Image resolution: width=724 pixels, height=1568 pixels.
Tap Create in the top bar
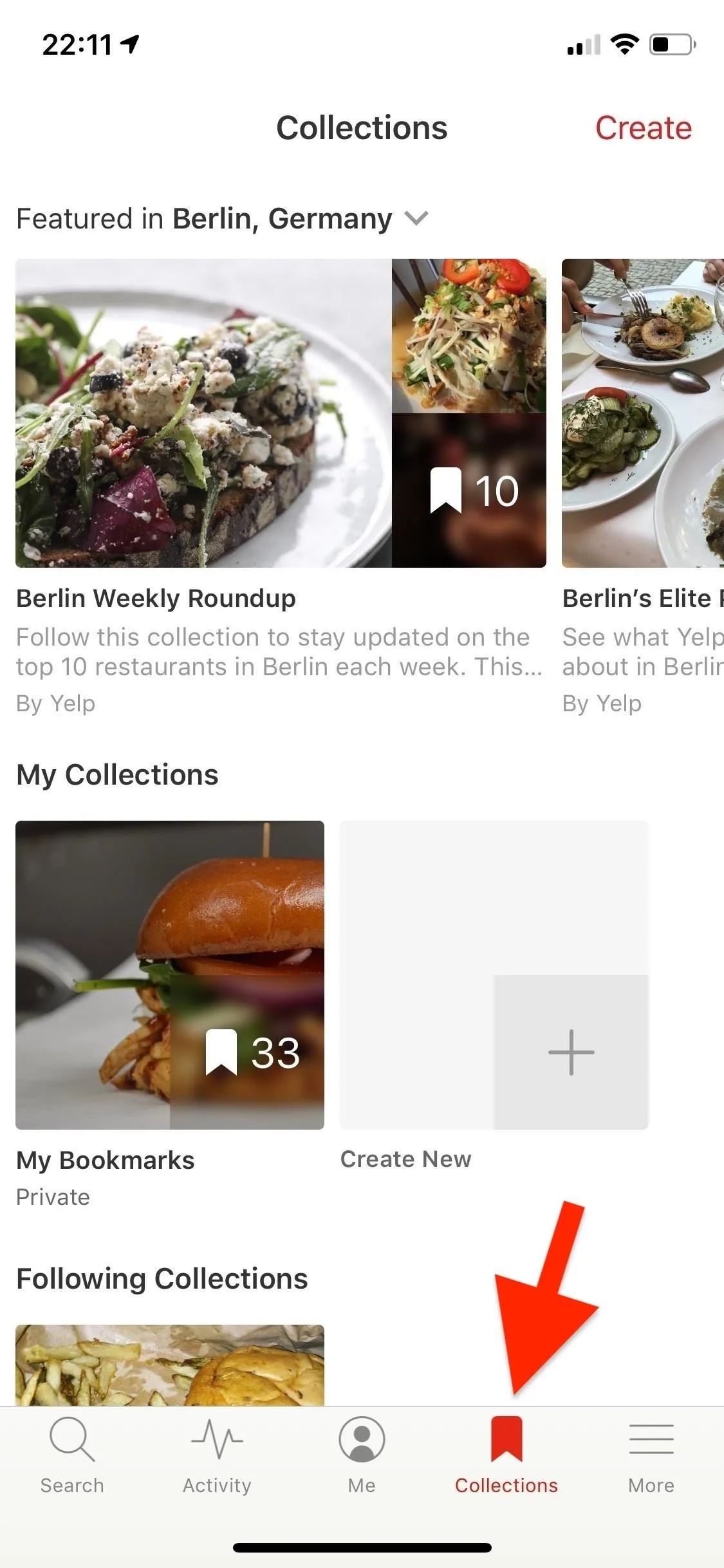643,127
